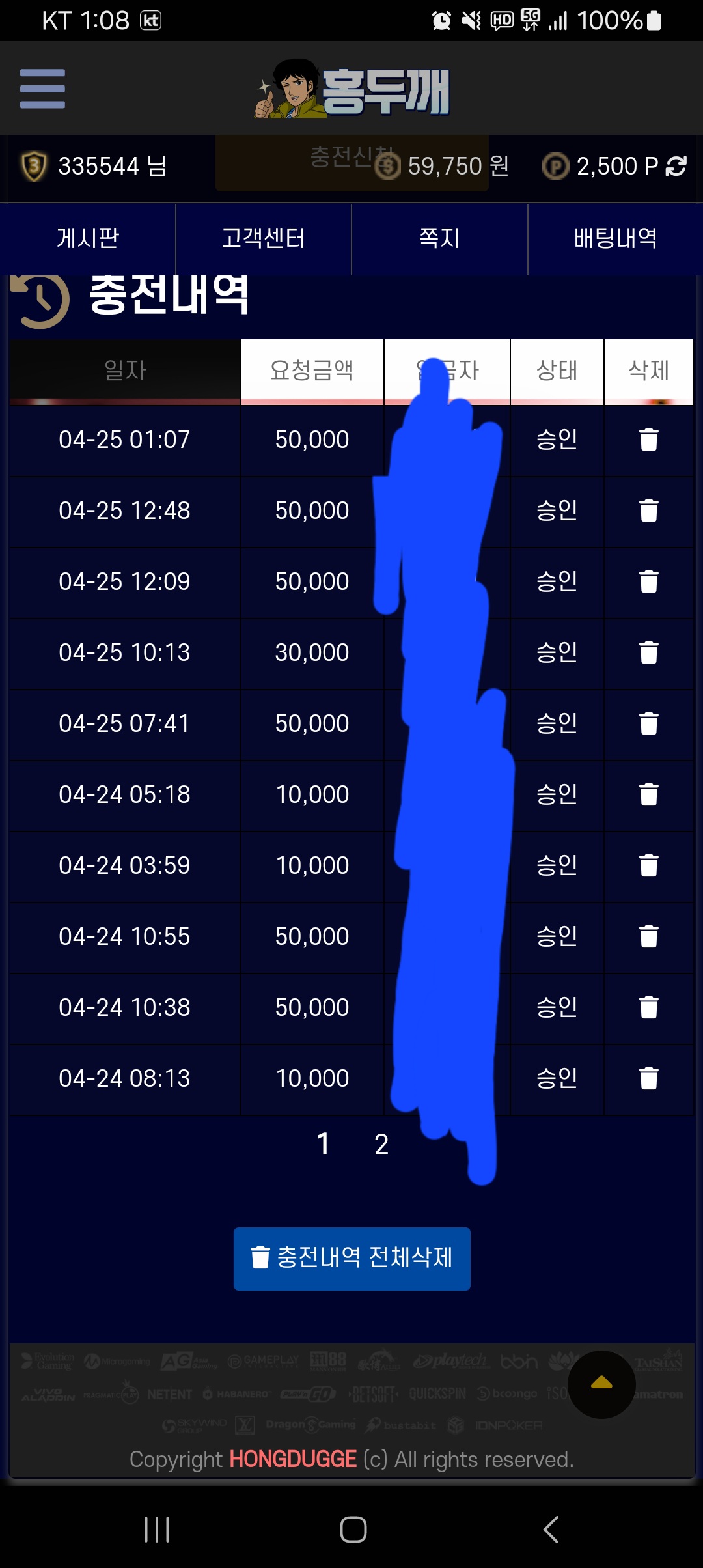Jump back to top with arrow button
703x1568 pixels.
tap(601, 1384)
